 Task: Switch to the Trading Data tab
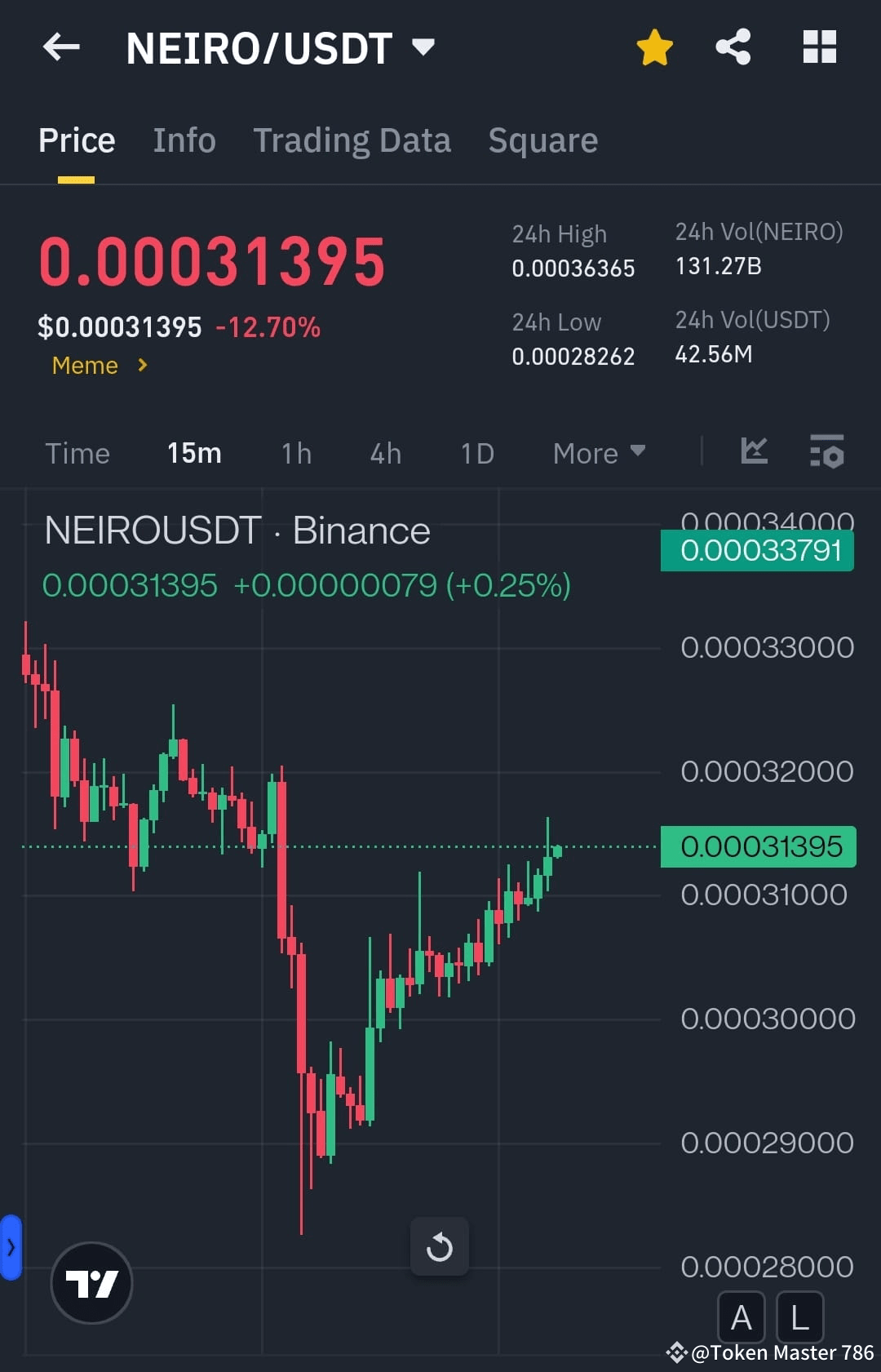352,140
